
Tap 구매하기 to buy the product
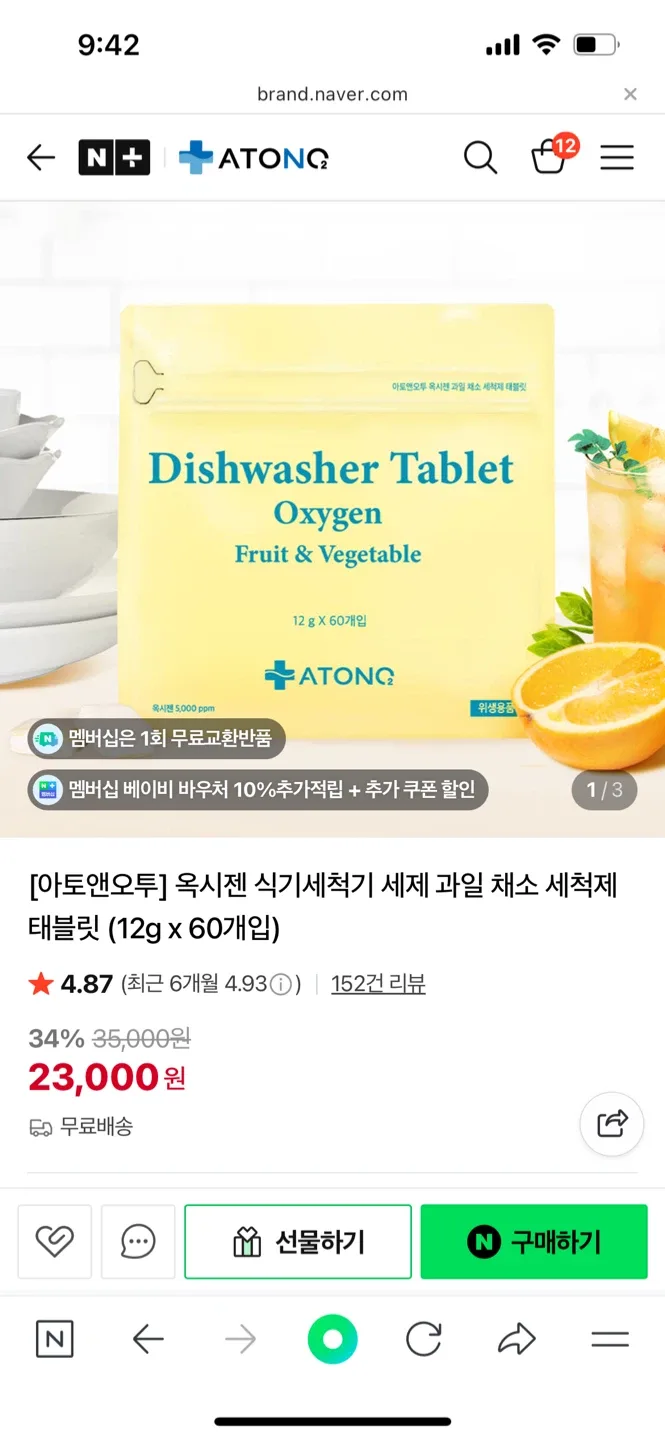(534, 1241)
